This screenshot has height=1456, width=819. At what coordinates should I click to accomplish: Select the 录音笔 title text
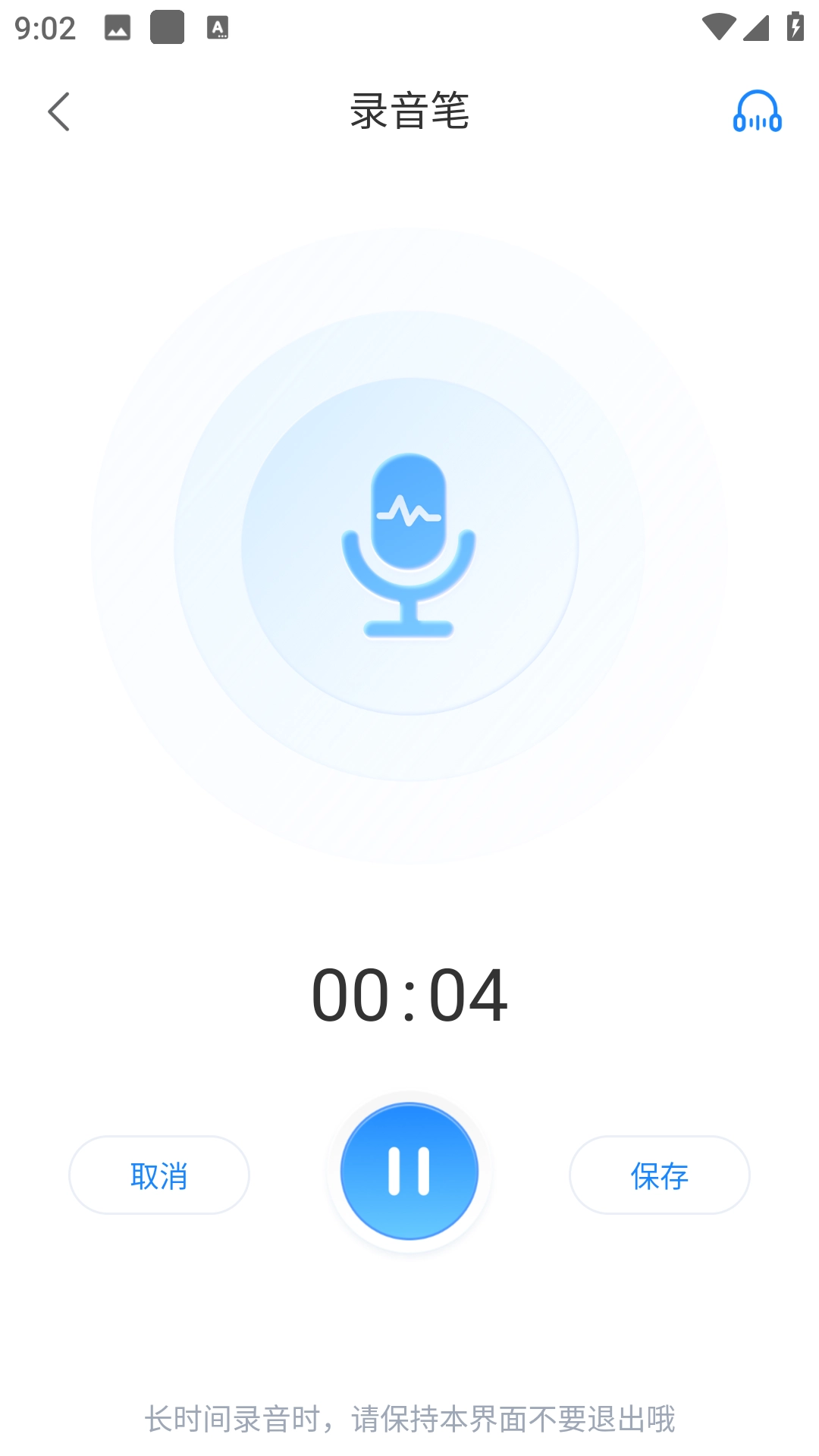tap(409, 111)
